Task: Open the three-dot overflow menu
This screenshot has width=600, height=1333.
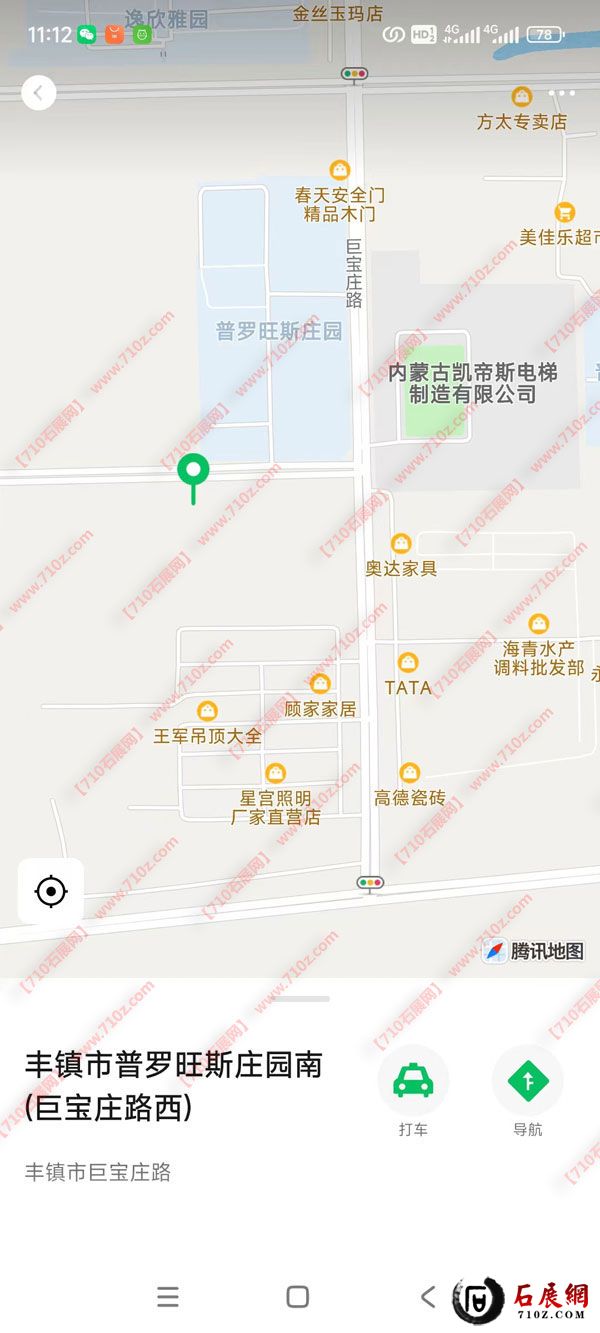Action: [562, 93]
